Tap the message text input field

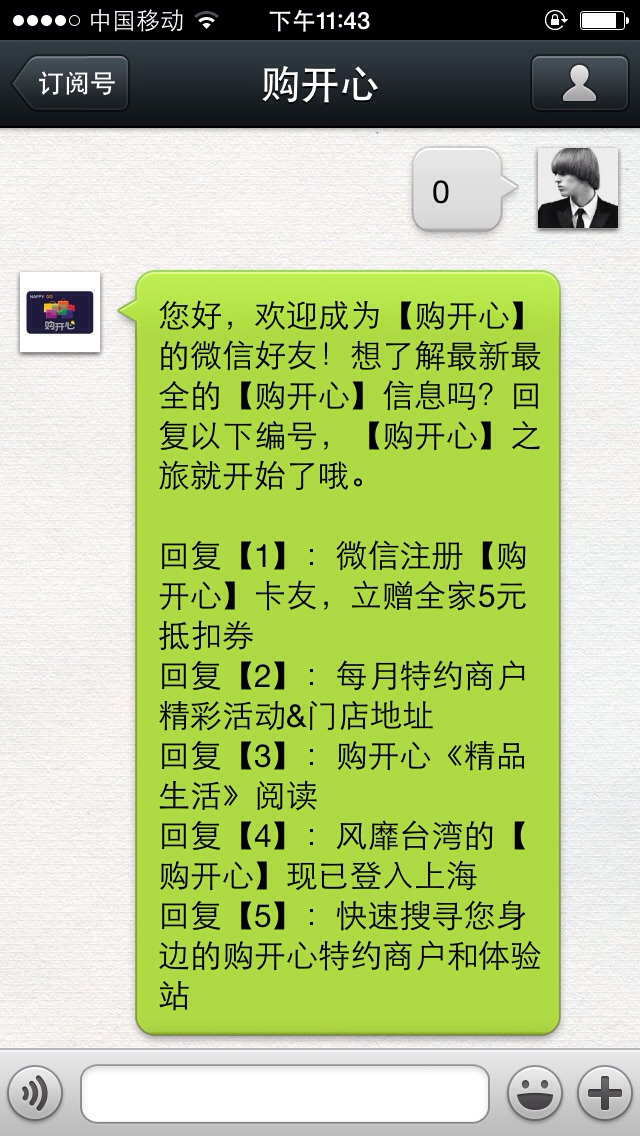[x=285, y=1094]
